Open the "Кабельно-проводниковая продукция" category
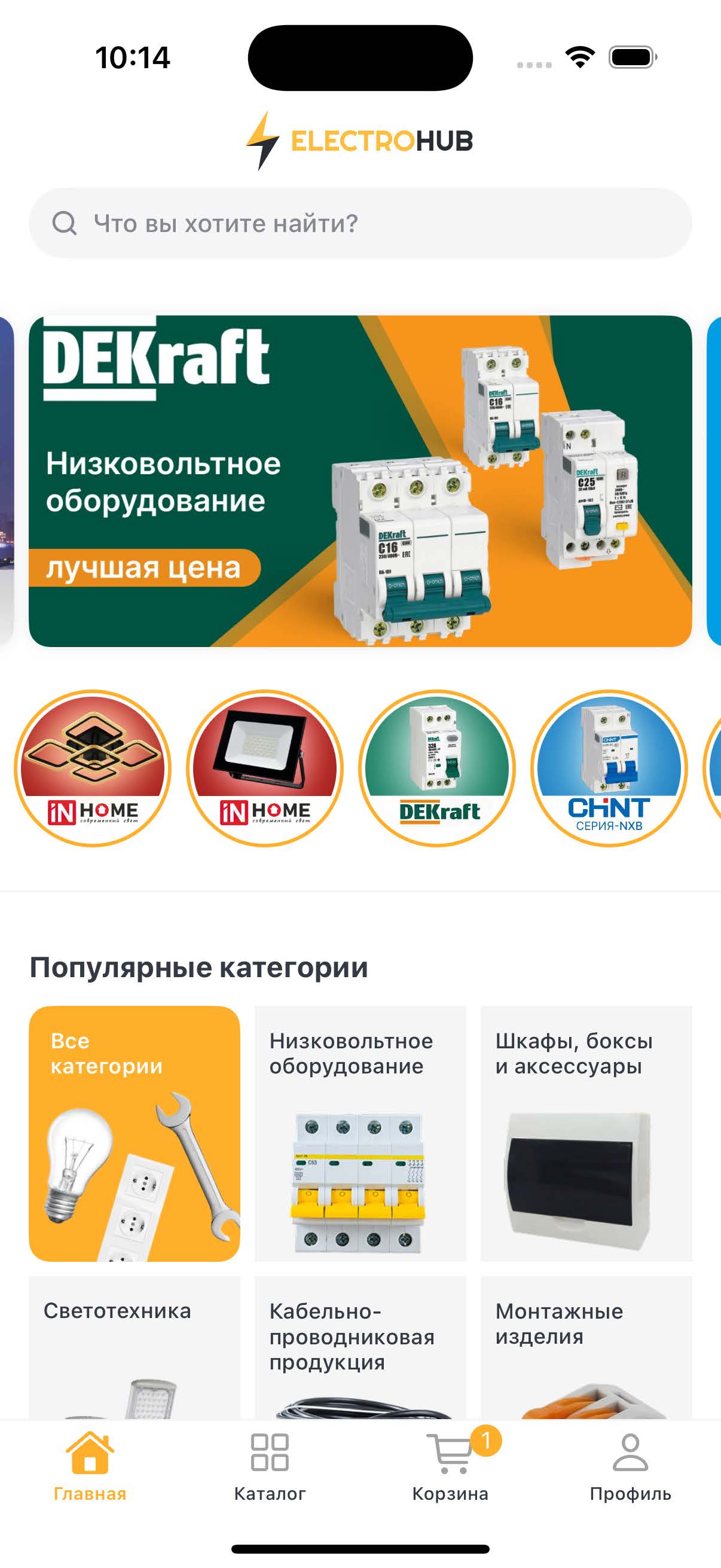721x1568 pixels. (360, 1349)
